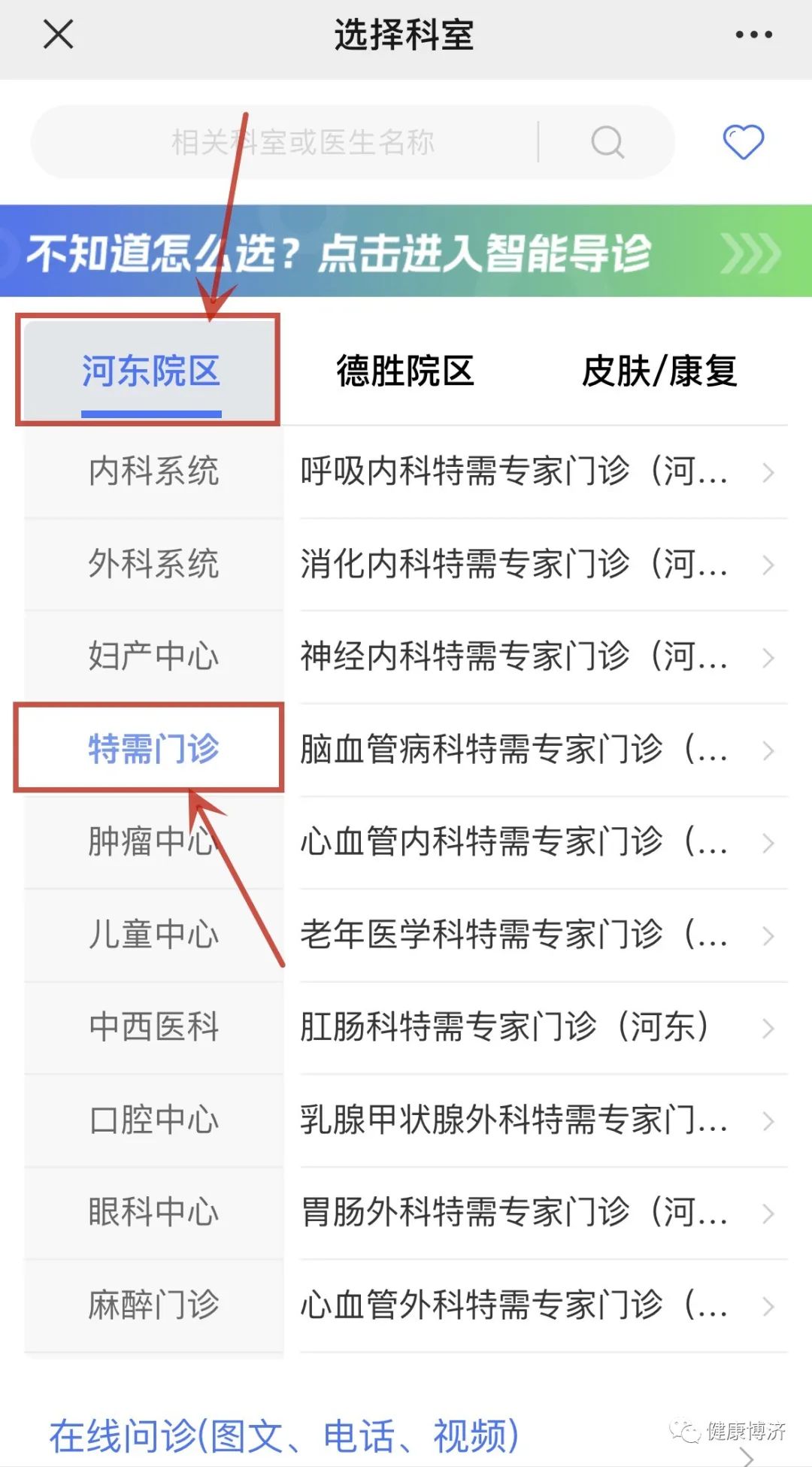Open 在线问诊(图文、电话、视频) link
Screen dimensions: 812x1467
(x=284, y=1435)
